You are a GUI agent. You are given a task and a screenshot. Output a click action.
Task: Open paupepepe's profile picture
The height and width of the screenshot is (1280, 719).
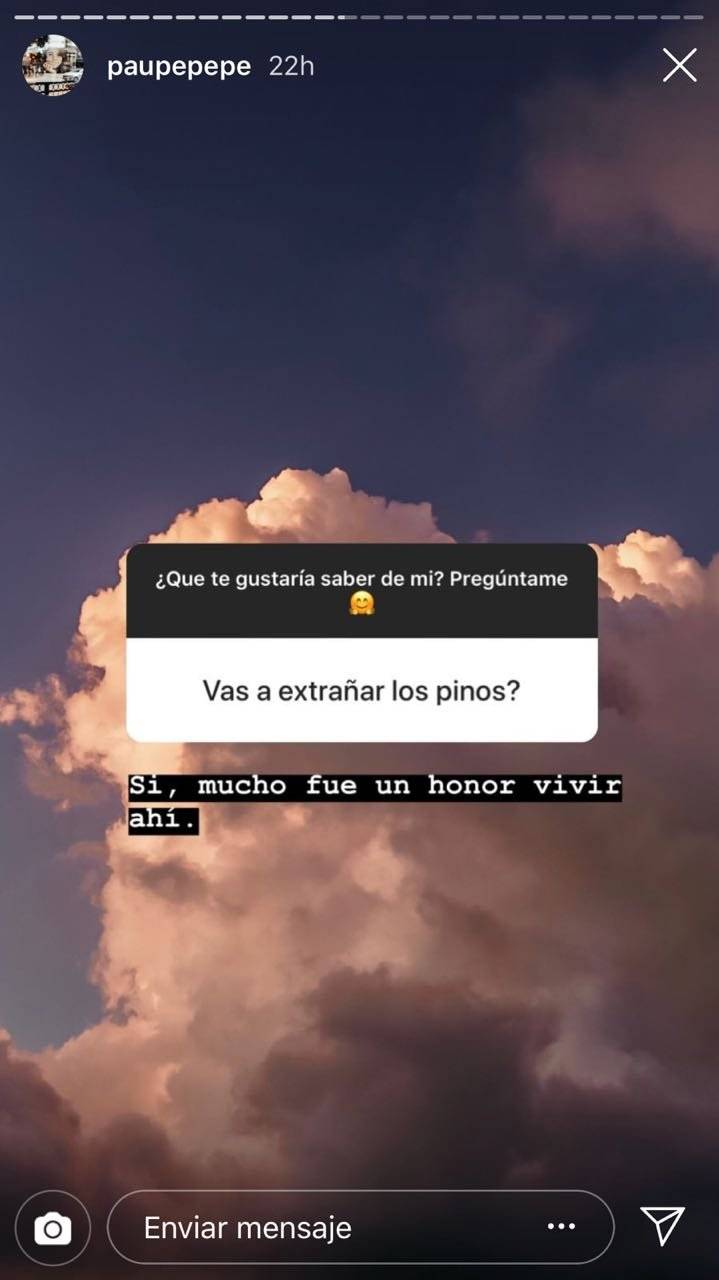(52, 66)
